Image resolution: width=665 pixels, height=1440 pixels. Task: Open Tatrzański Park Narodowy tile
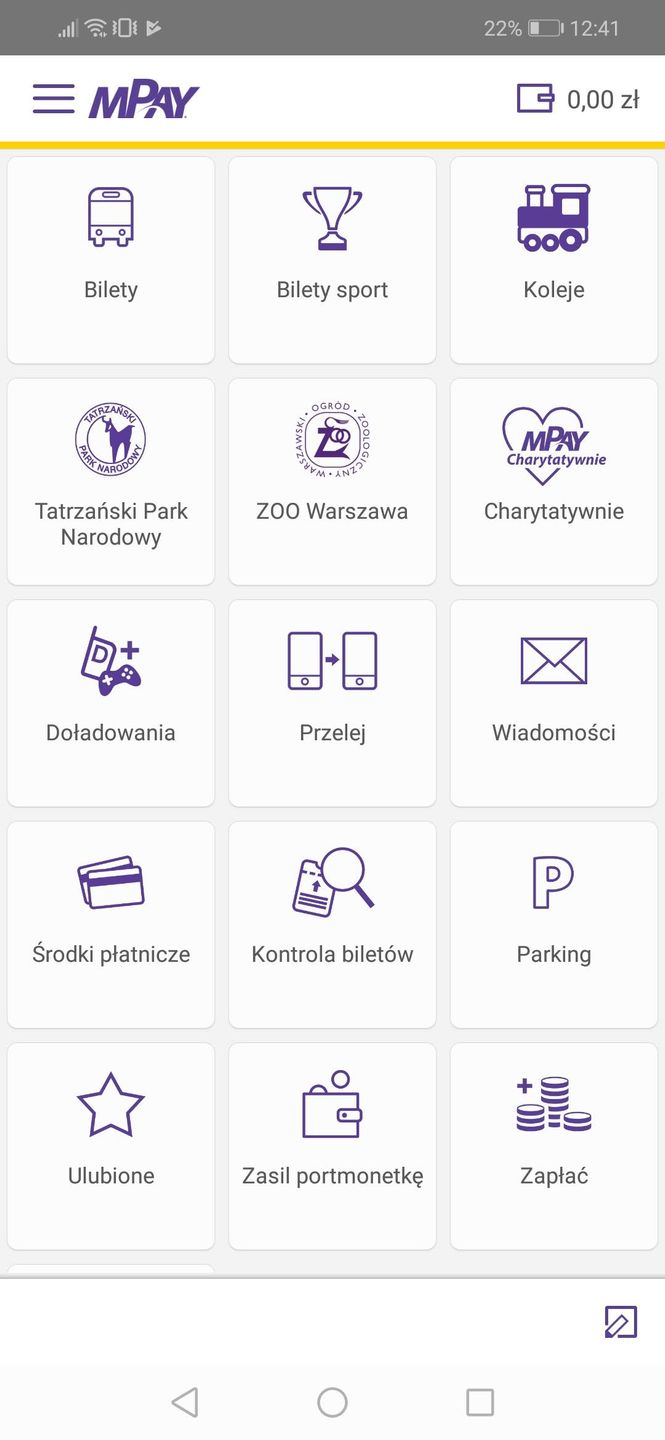click(x=111, y=481)
